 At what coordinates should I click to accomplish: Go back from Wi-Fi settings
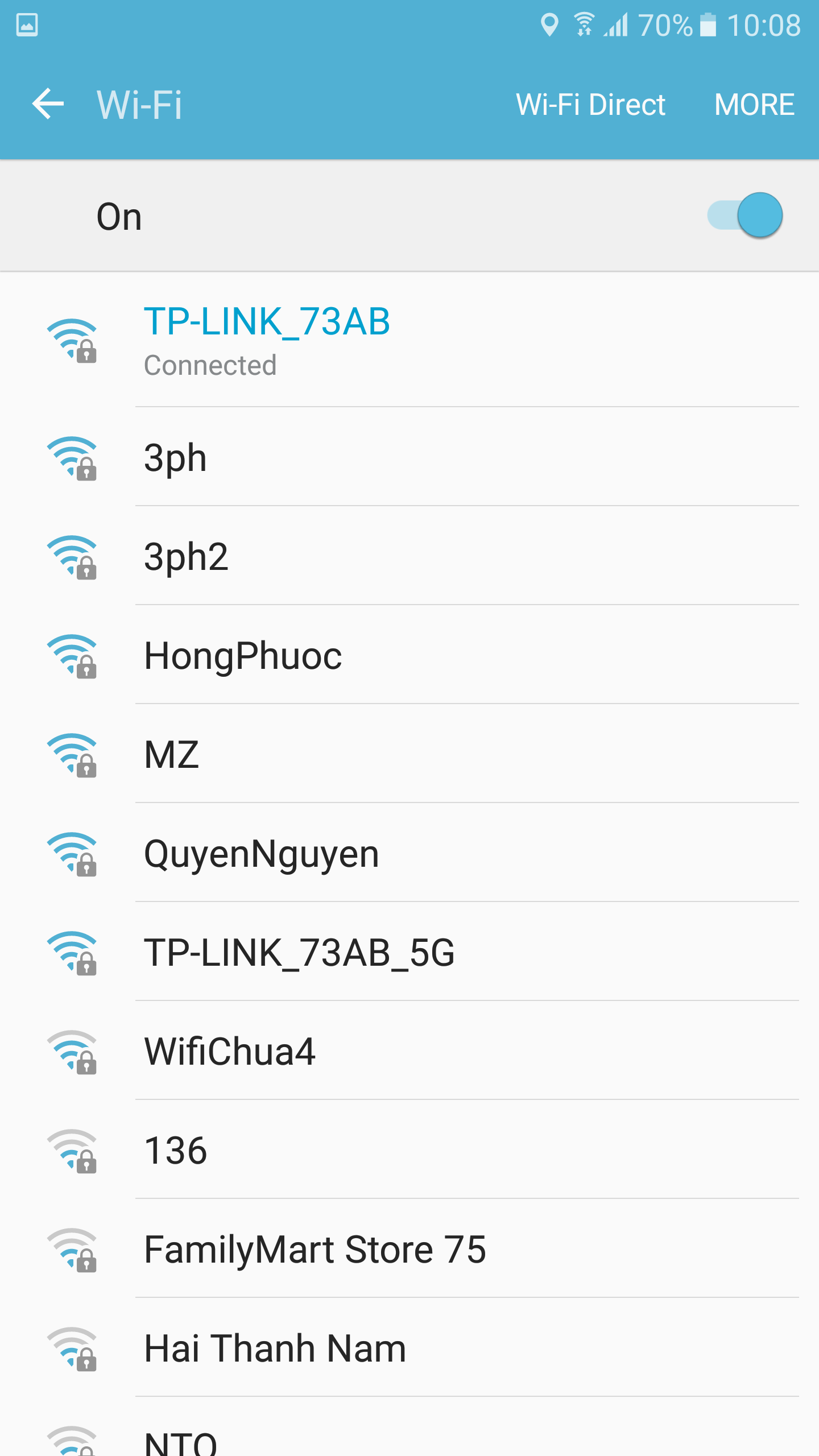(48, 104)
